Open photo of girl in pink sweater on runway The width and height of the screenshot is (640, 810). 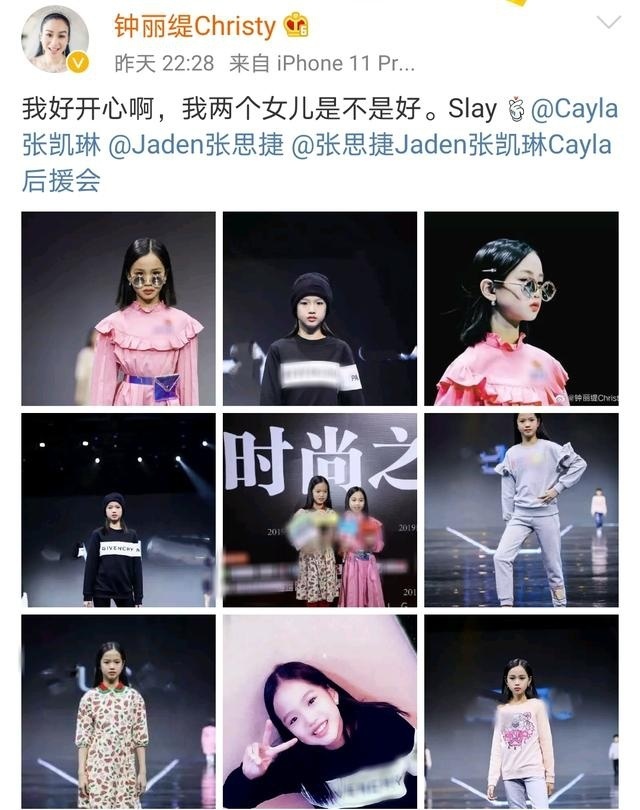(521, 711)
